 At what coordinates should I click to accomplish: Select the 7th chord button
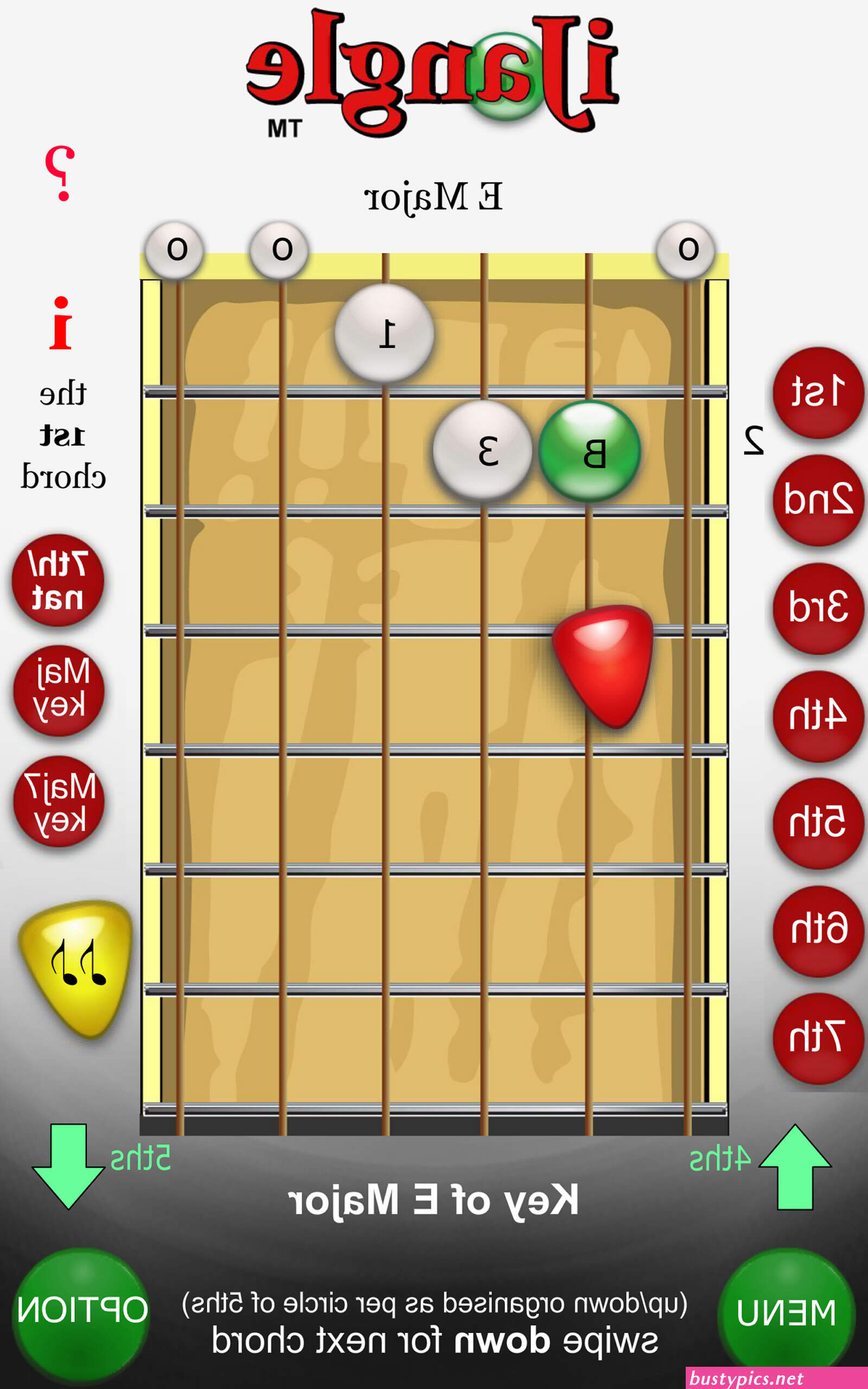[x=818, y=1038]
